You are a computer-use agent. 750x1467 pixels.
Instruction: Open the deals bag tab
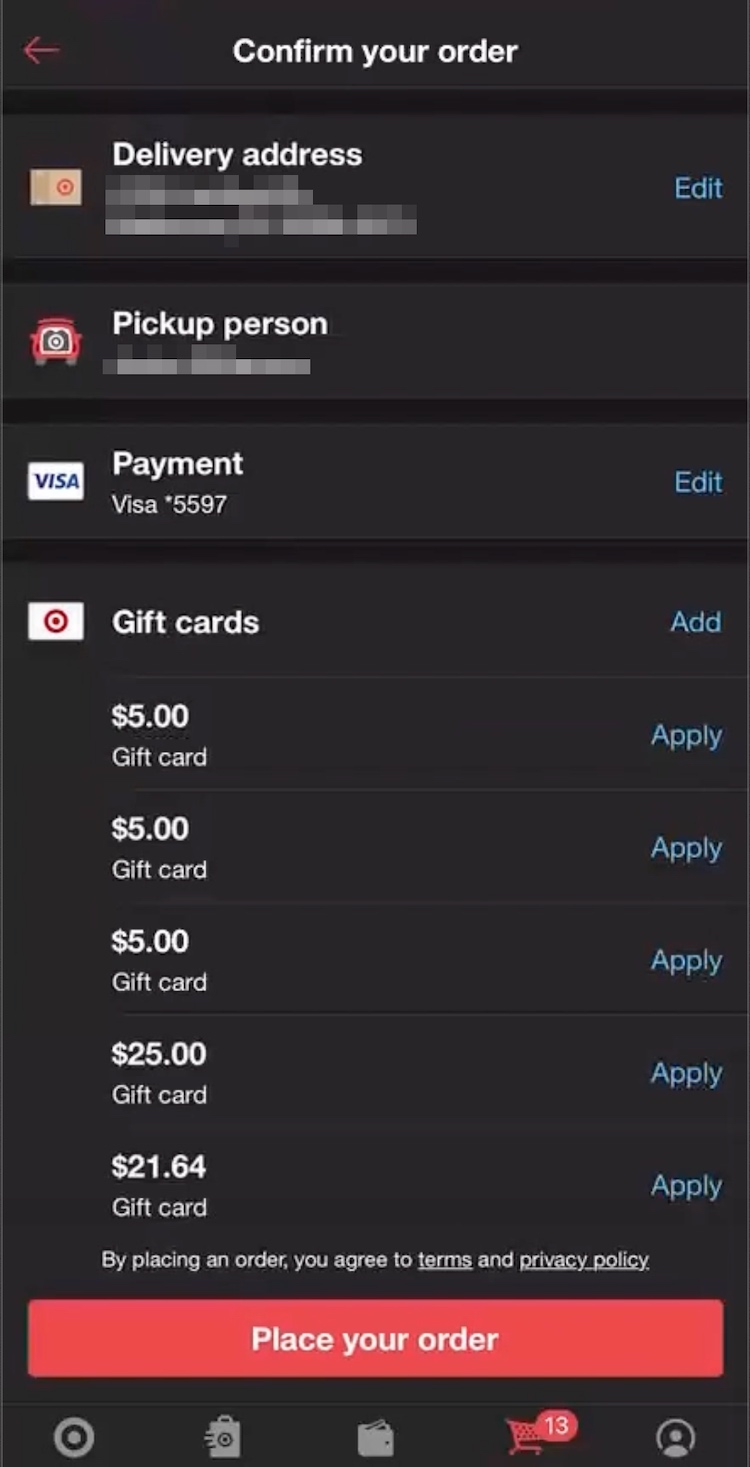pos(224,1438)
